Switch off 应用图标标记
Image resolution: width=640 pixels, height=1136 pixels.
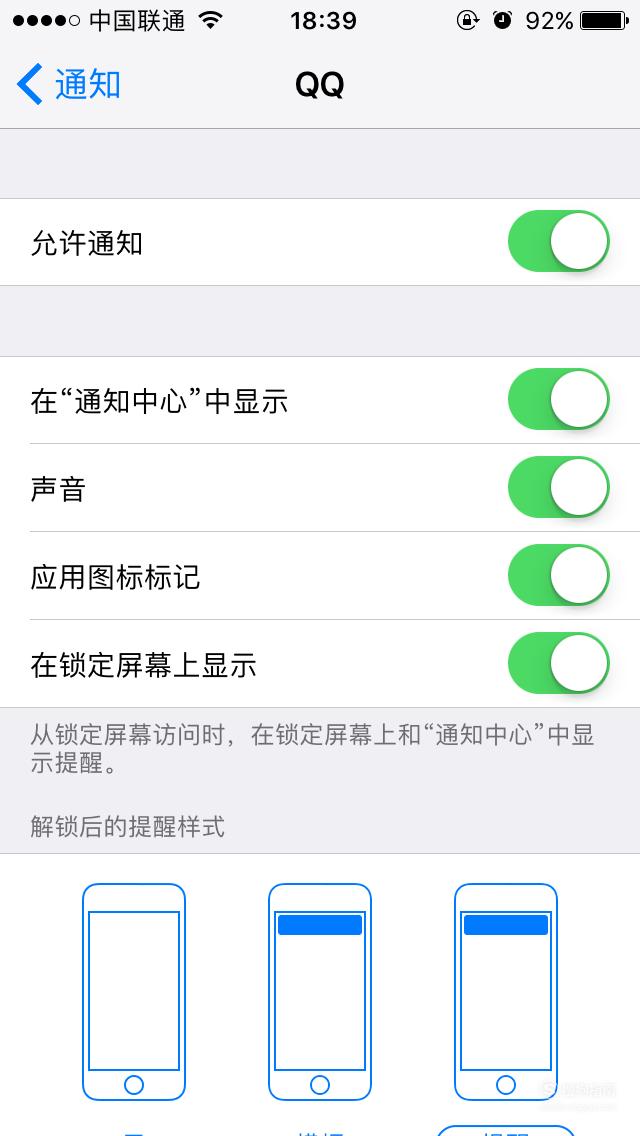558,575
